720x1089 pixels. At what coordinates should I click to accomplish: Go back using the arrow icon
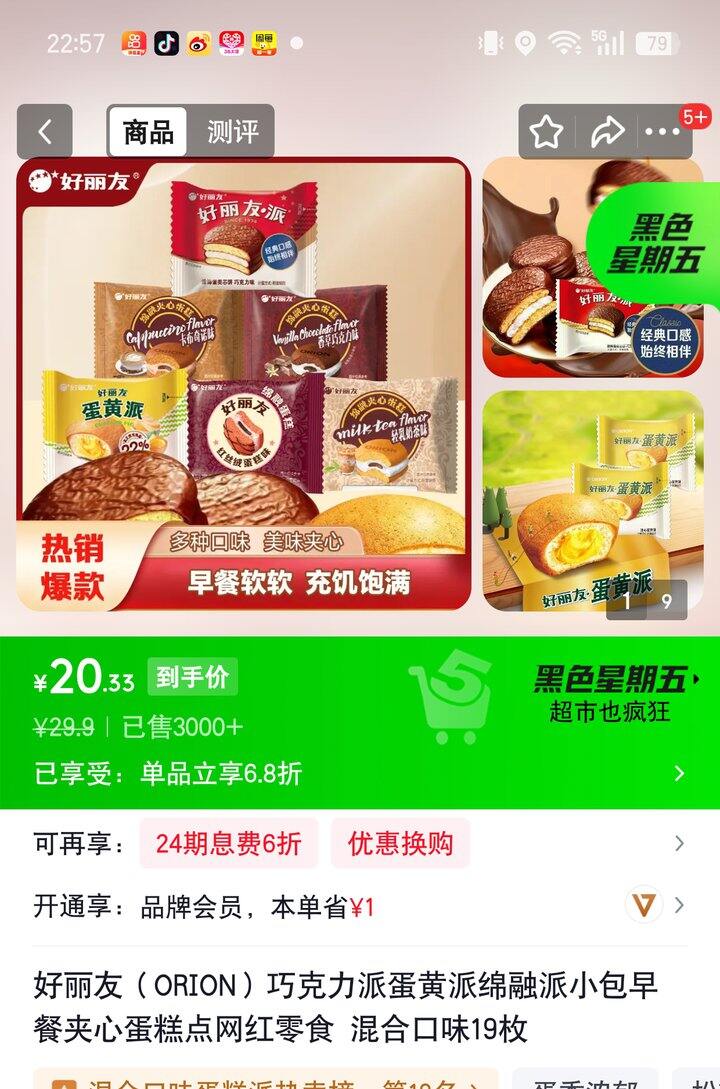pyautogui.click(x=45, y=132)
